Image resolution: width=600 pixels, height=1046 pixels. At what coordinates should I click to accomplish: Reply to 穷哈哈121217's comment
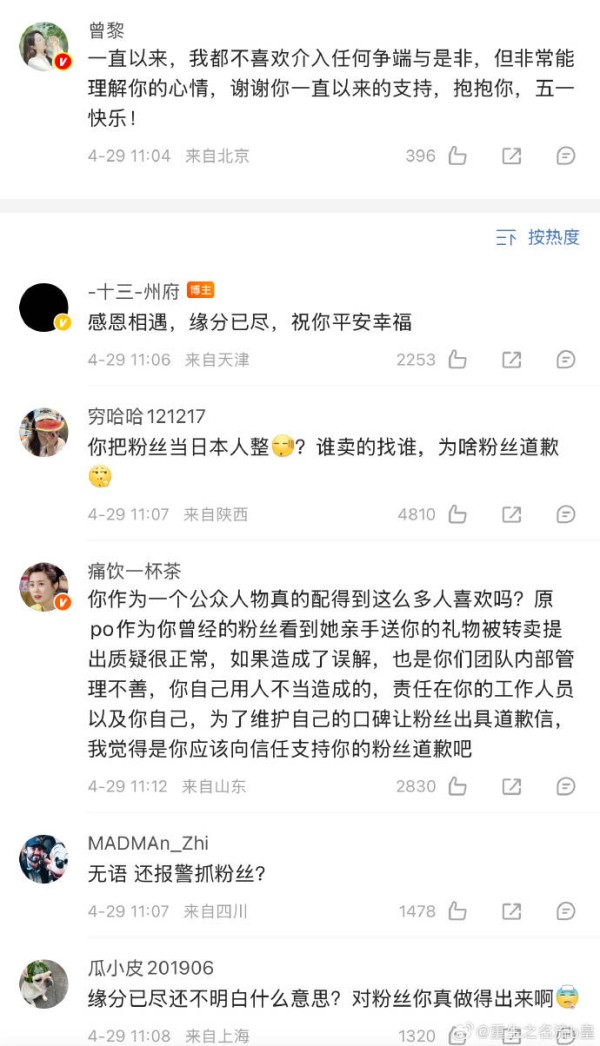point(565,514)
